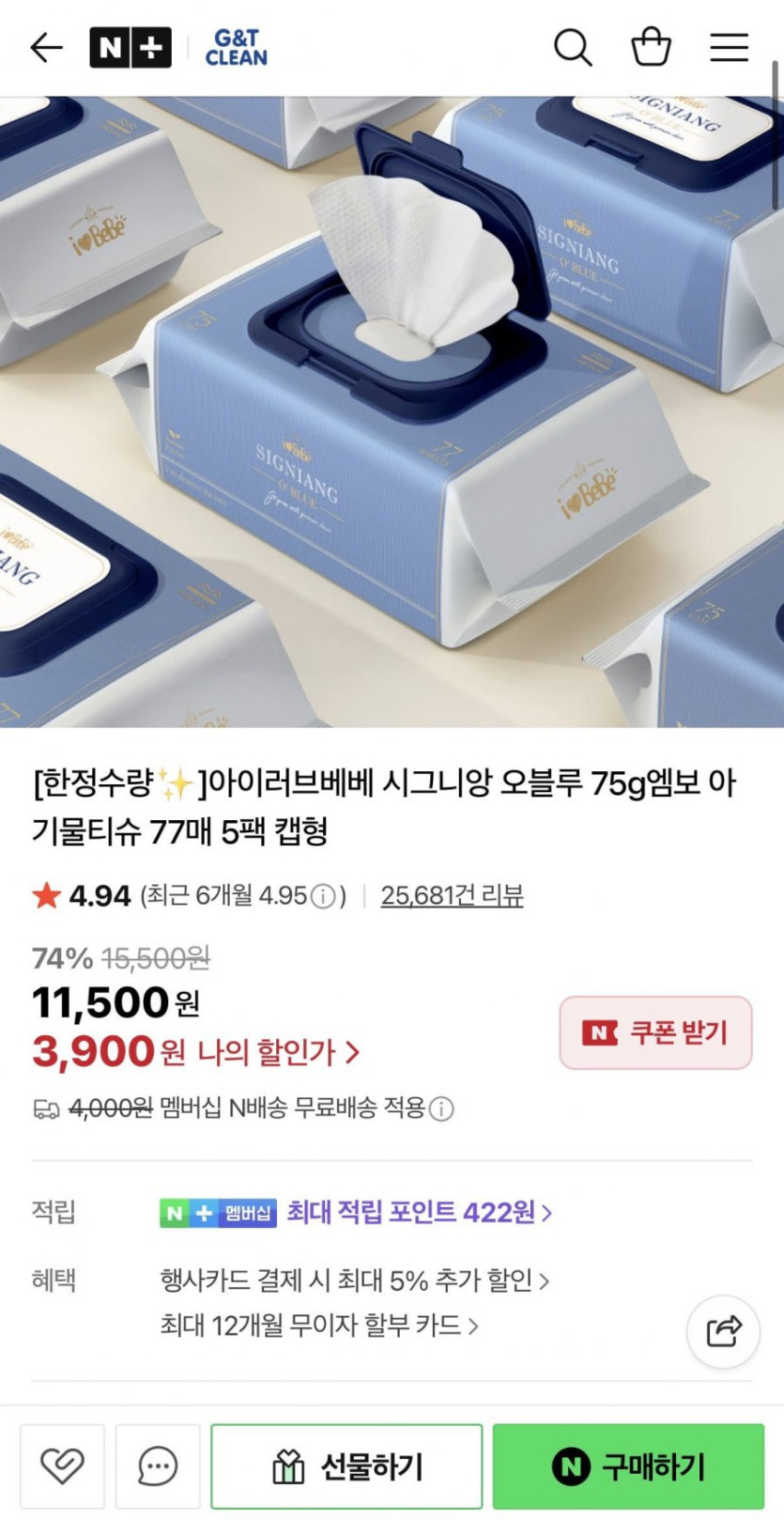Add product to wishlist heart

pyautogui.click(x=62, y=1466)
